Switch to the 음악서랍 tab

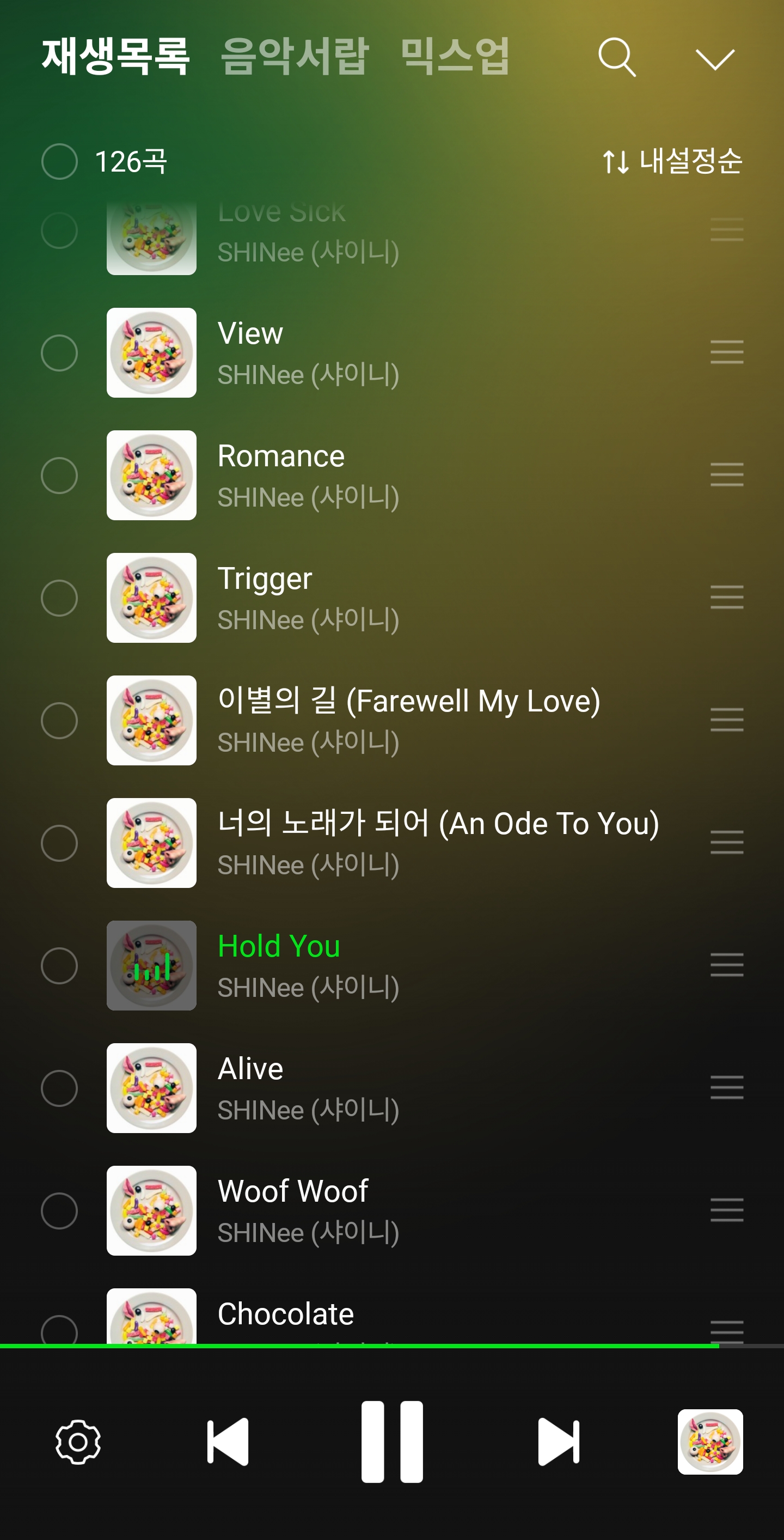click(x=295, y=56)
